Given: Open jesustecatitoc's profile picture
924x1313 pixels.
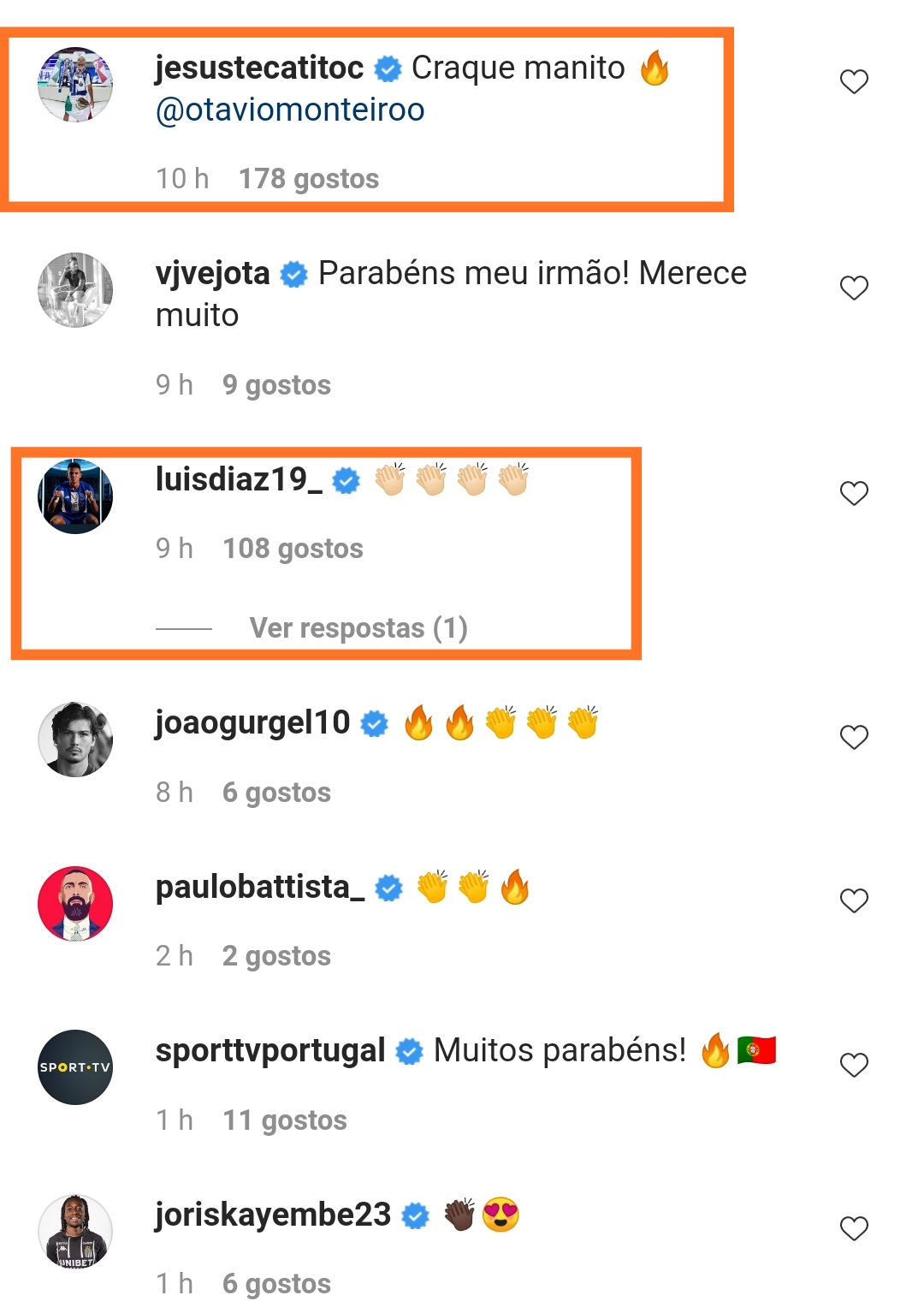Looking at the screenshot, I should [x=75, y=85].
